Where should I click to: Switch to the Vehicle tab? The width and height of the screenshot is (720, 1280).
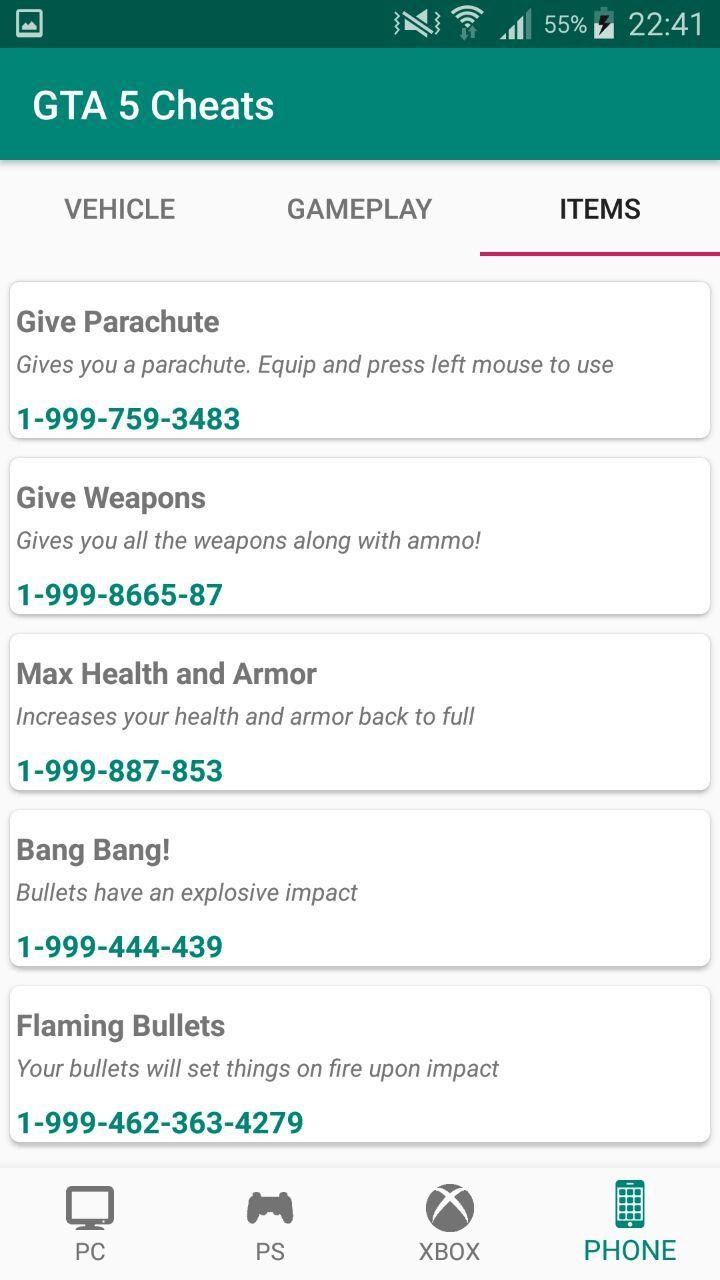coord(120,209)
